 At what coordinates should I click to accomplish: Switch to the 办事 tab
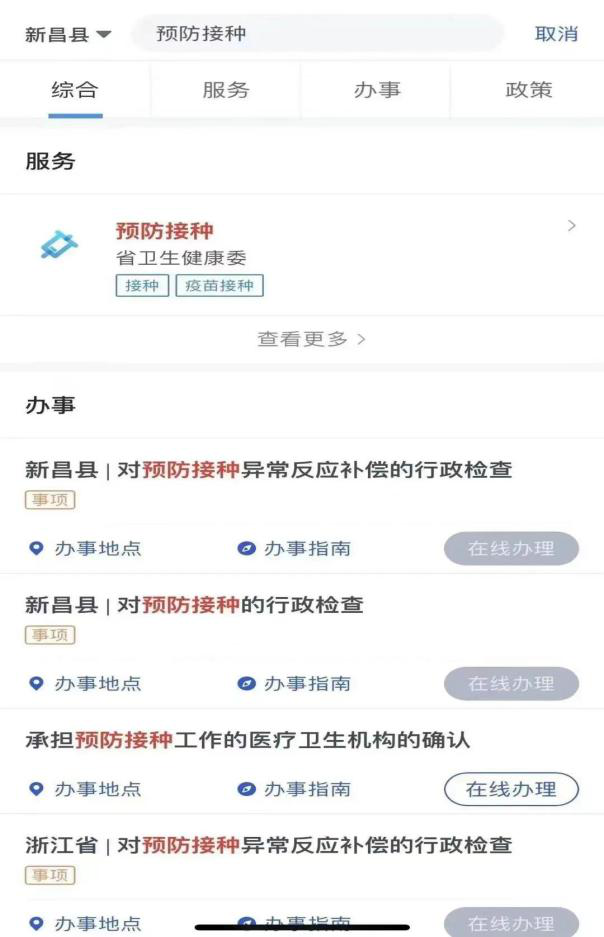pos(376,90)
